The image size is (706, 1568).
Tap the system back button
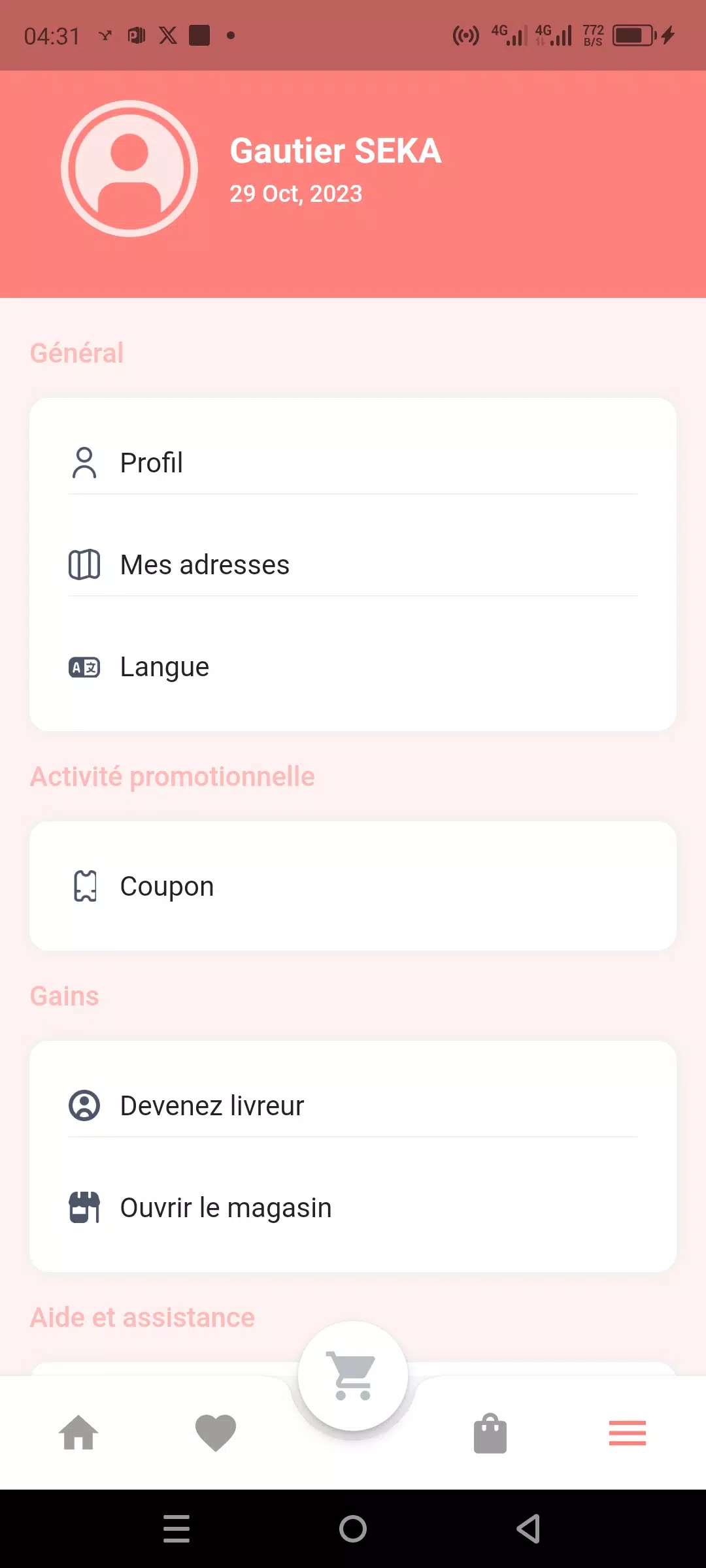click(528, 1529)
